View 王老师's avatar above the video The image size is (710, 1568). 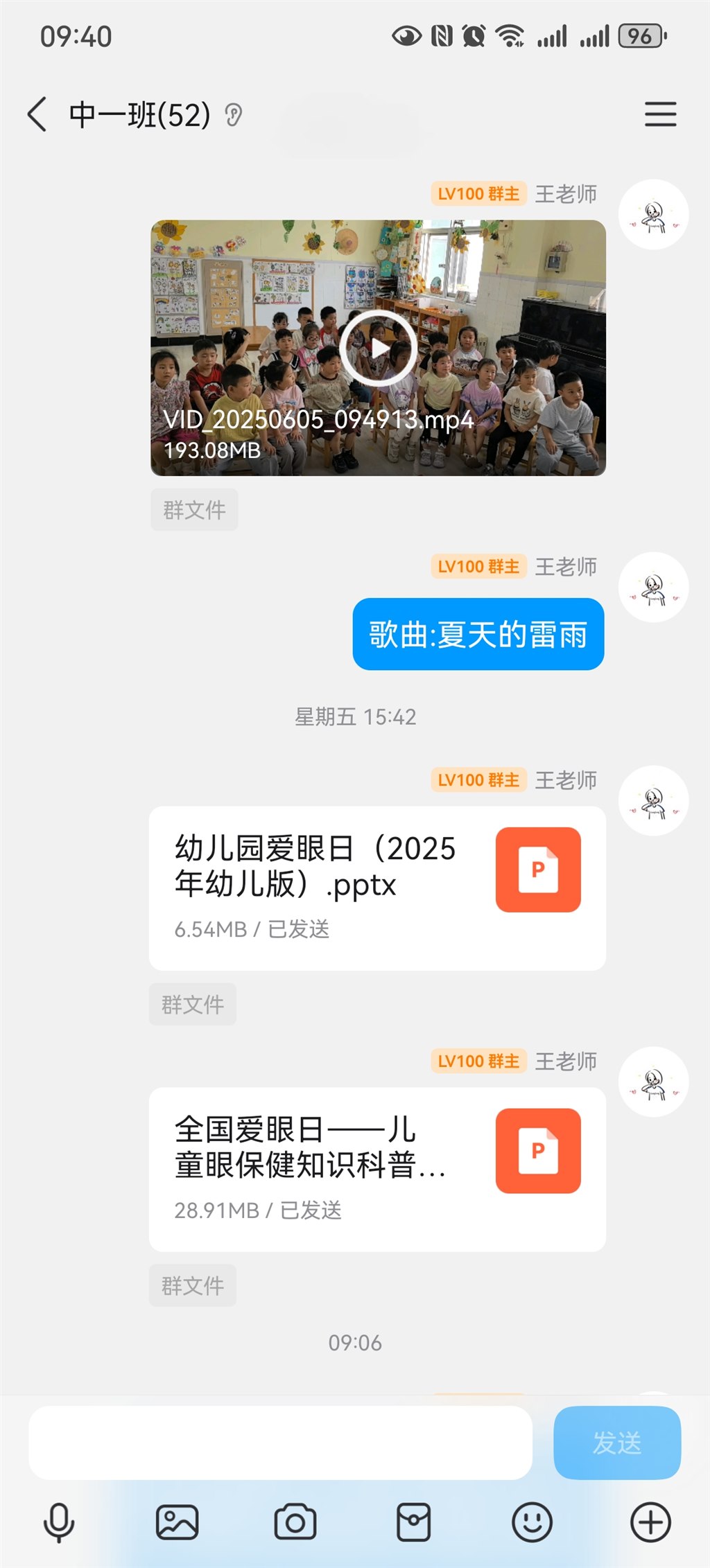pos(653,215)
